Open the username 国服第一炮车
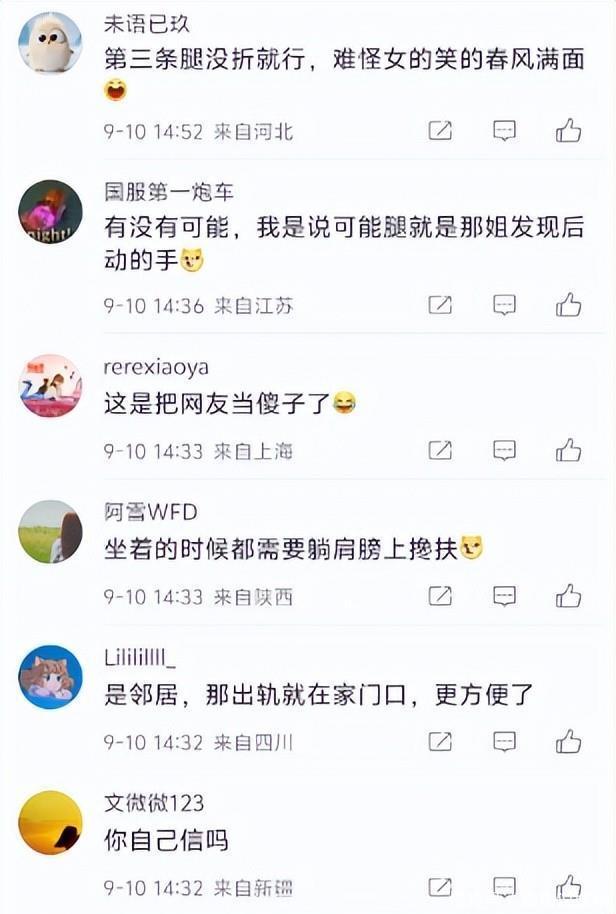This screenshot has width=616, height=914. (x=168, y=192)
